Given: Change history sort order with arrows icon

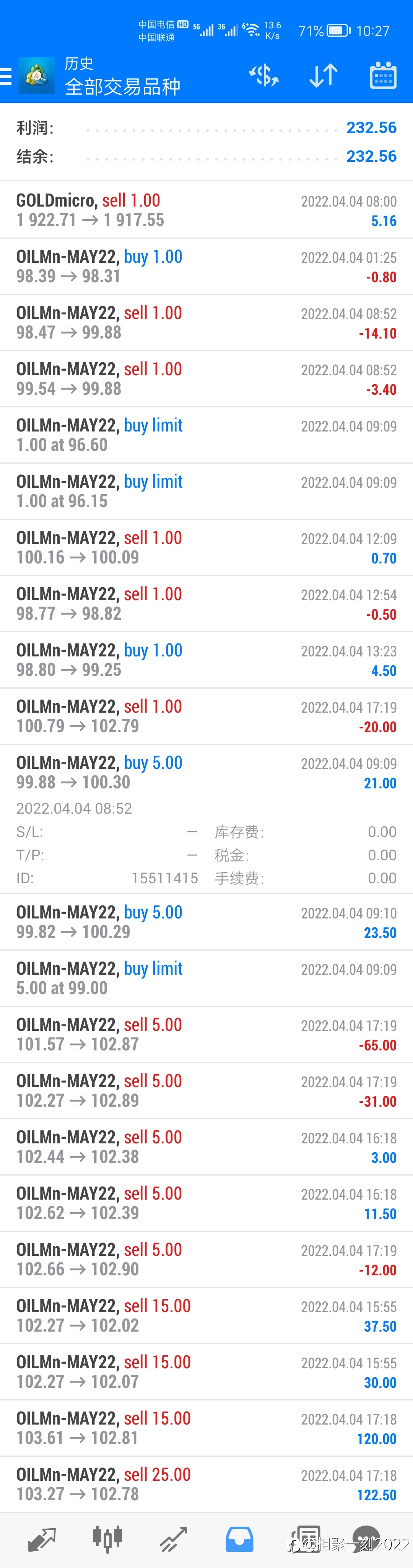Looking at the screenshot, I should 323,75.
